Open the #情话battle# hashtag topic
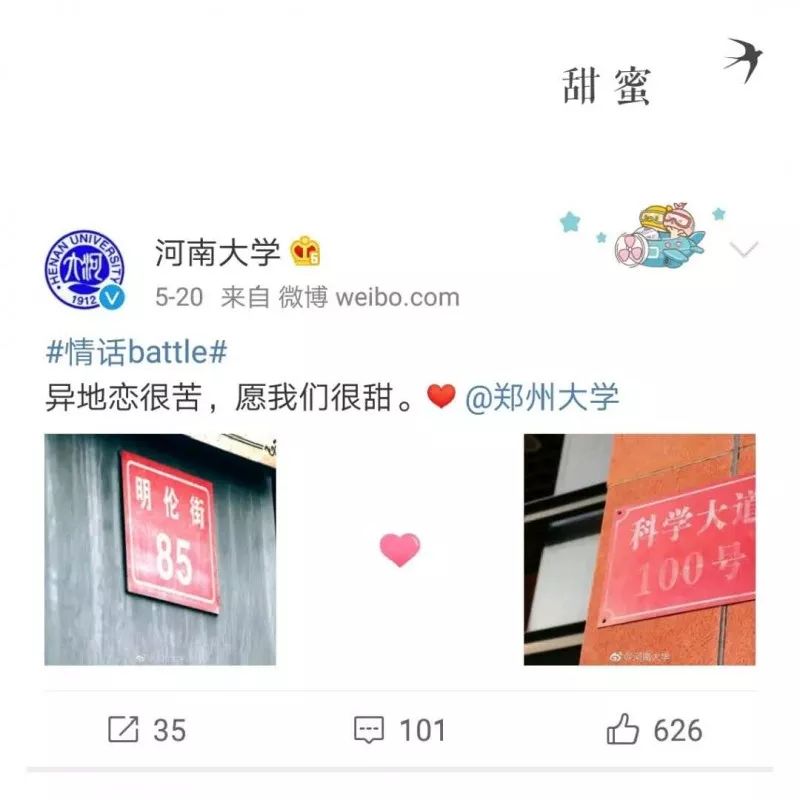Viewport: 800px width, 800px height. pyautogui.click(x=137, y=352)
